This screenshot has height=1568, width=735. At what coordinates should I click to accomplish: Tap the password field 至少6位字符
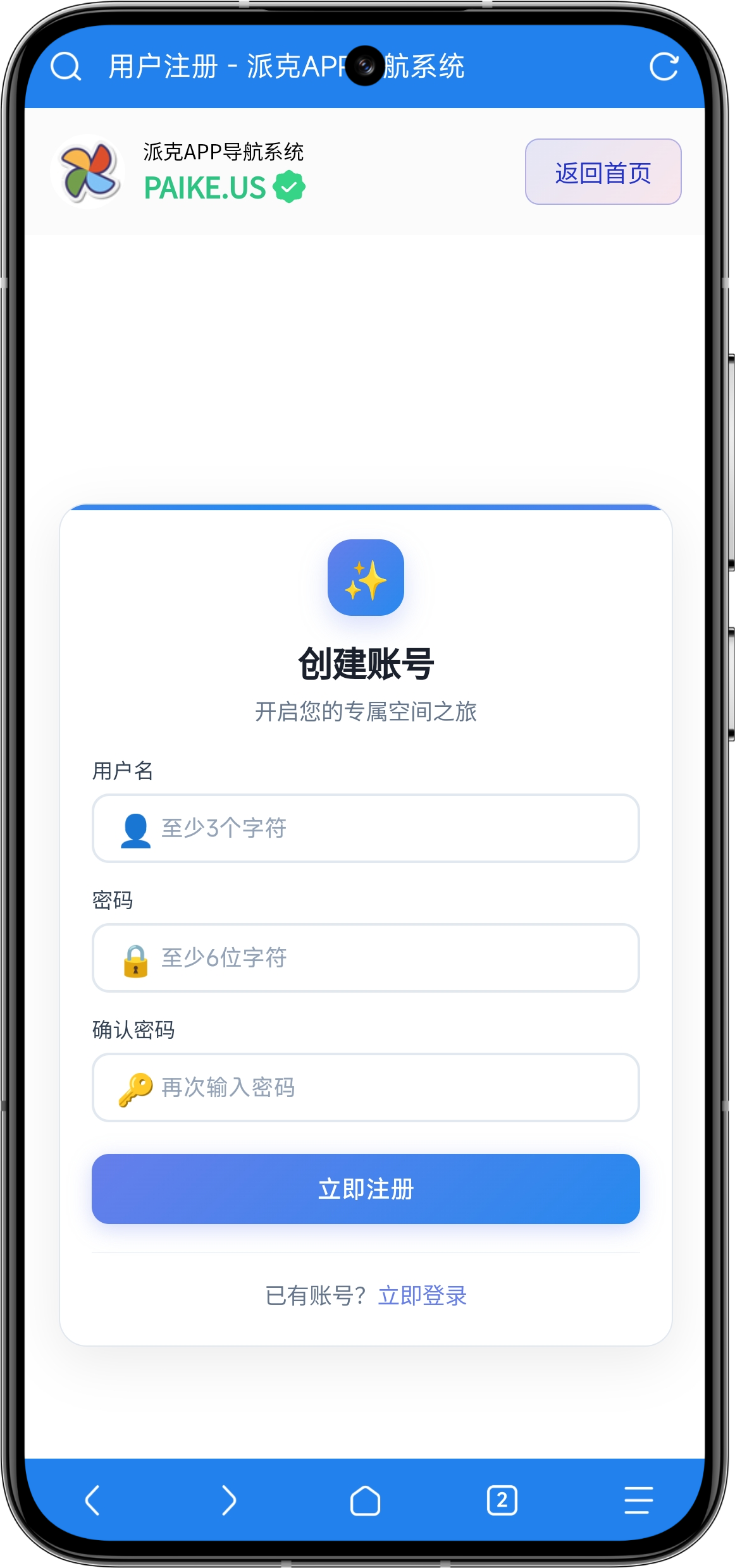pyautogui.click(x=367, y=958)
